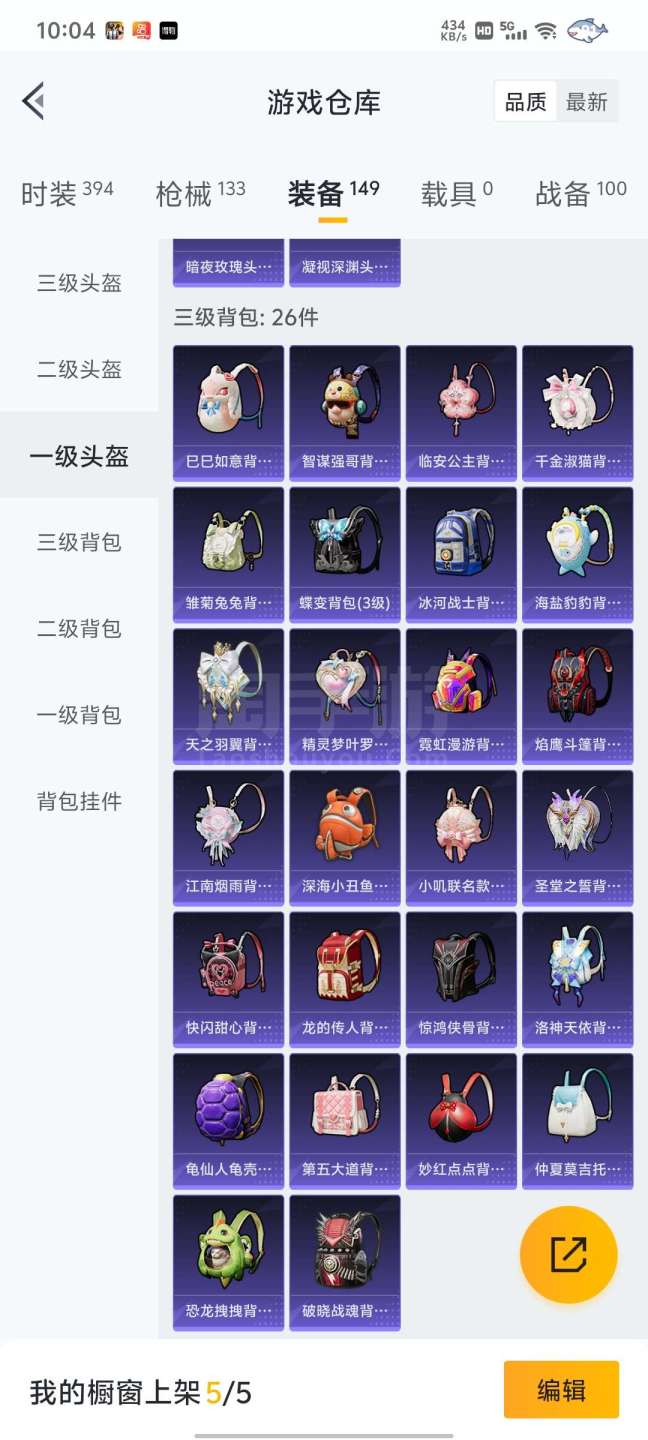Image resolution: width=648 pixels, height=1440 pixels.
Task: Select 二级背包 in the side menu
Action: click(x=79, y=629)
